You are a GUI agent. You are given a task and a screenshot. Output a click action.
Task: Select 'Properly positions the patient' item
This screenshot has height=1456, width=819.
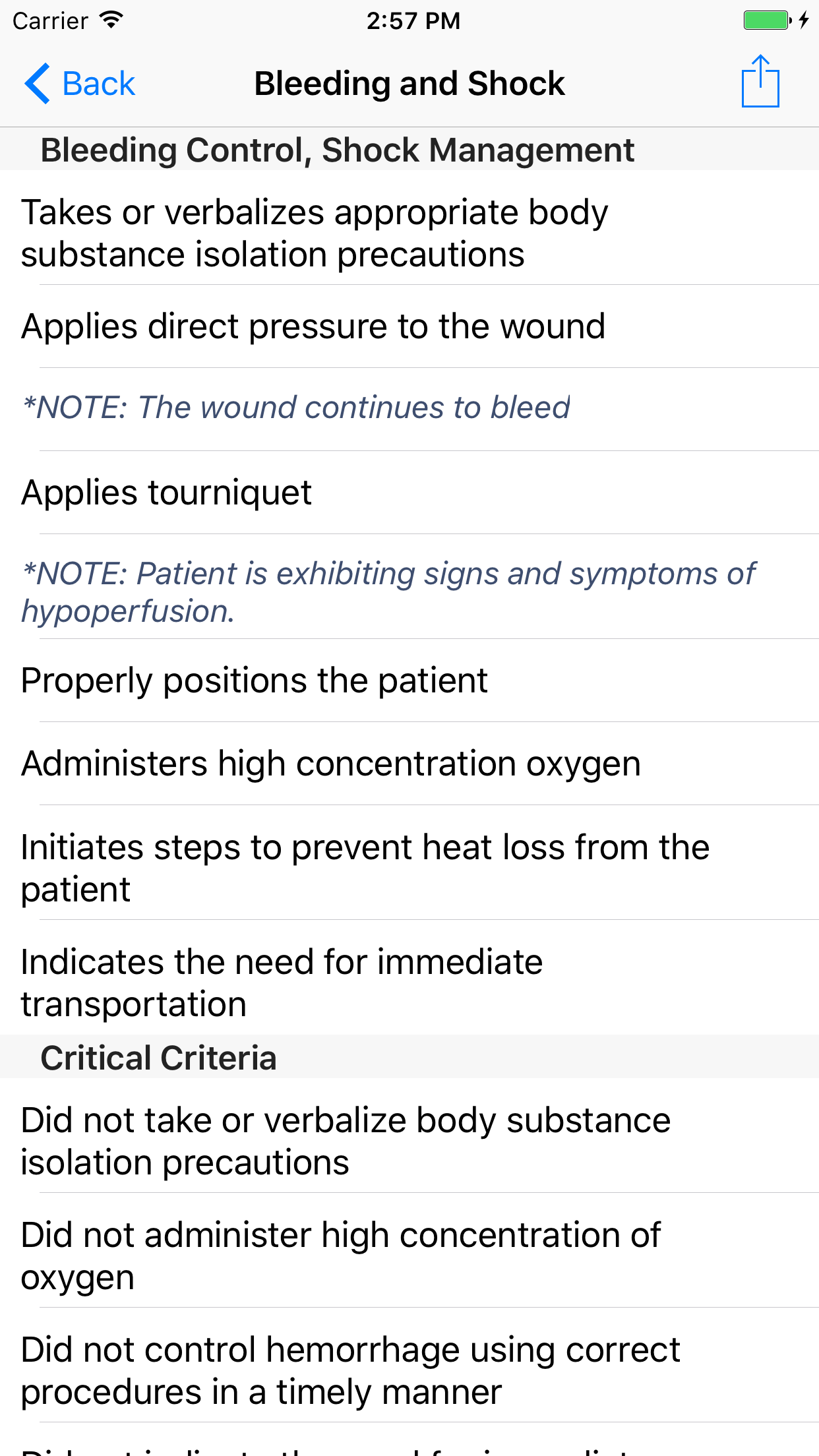[x=254, y=679]
